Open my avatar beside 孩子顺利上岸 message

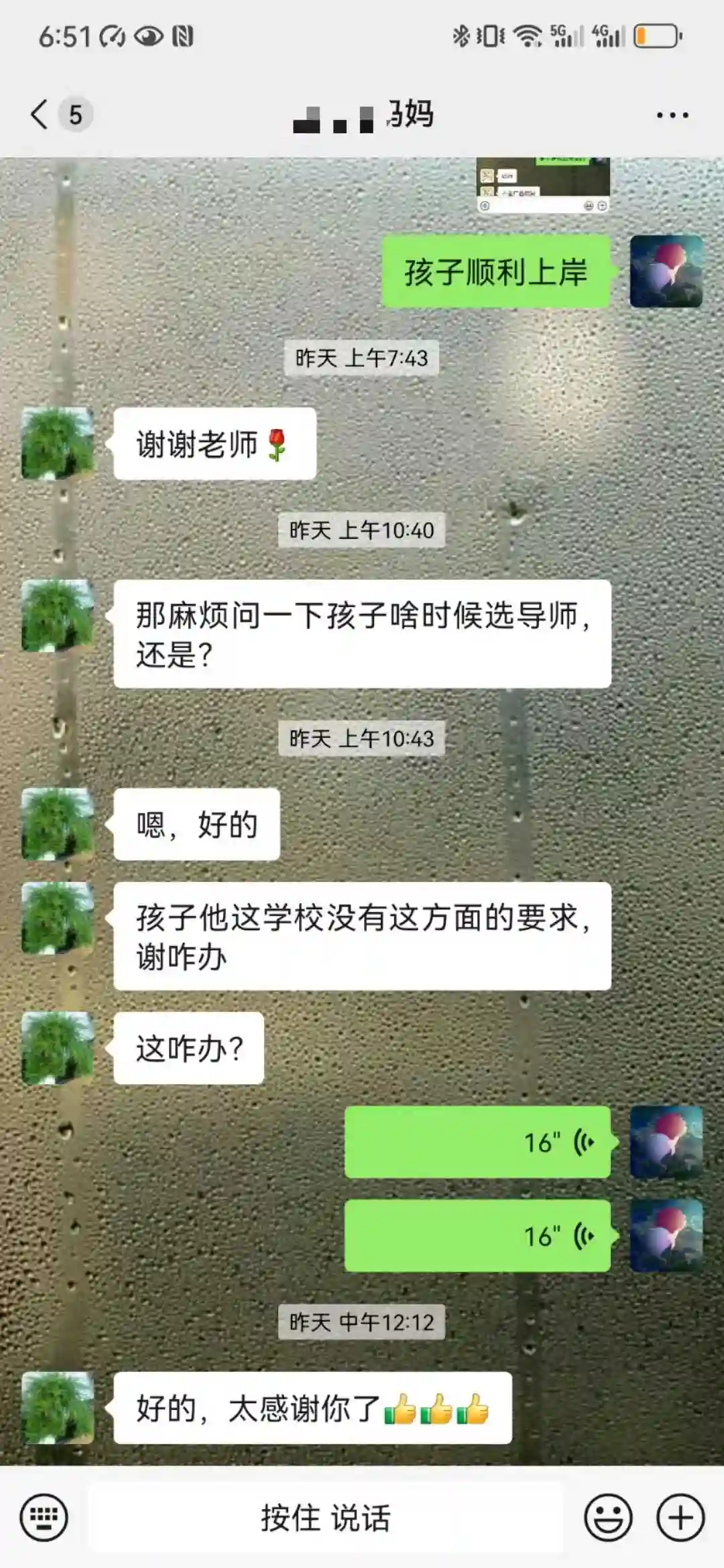[x=666, y=271]
